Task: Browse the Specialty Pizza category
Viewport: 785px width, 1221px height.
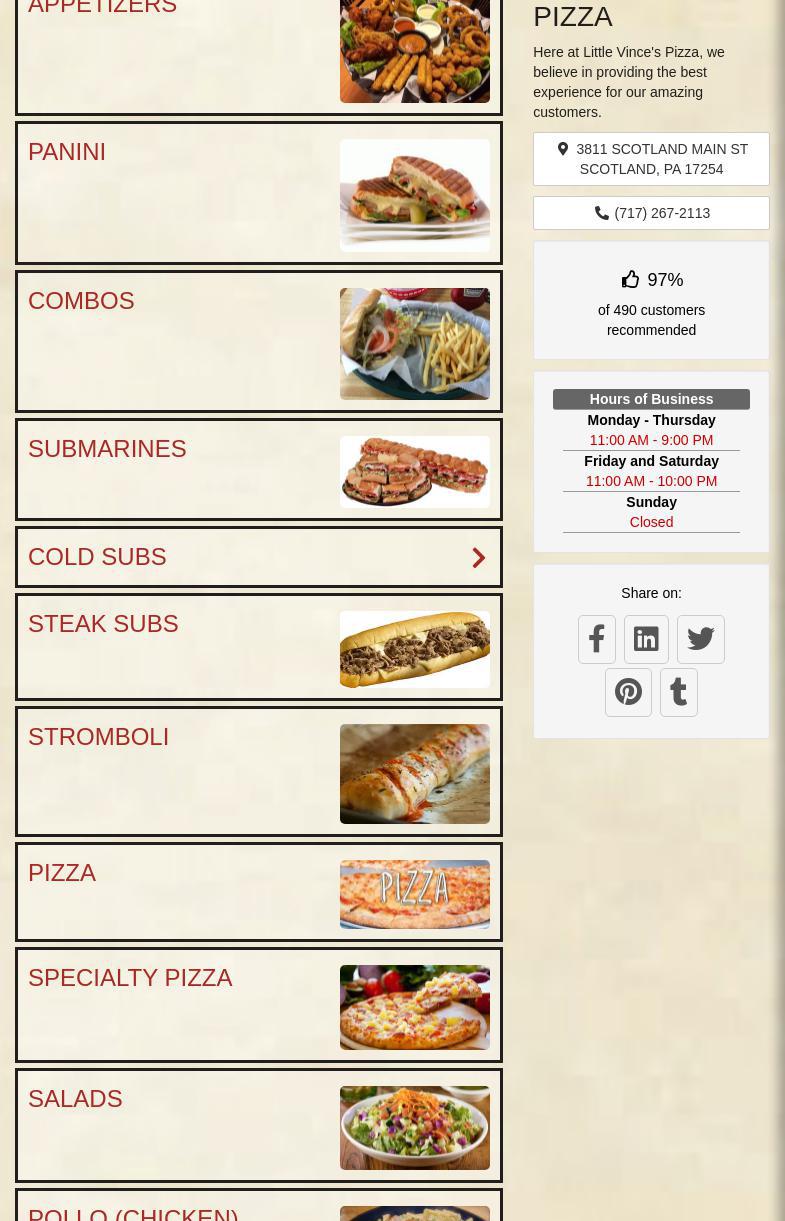Action: tap(258, 1005)
